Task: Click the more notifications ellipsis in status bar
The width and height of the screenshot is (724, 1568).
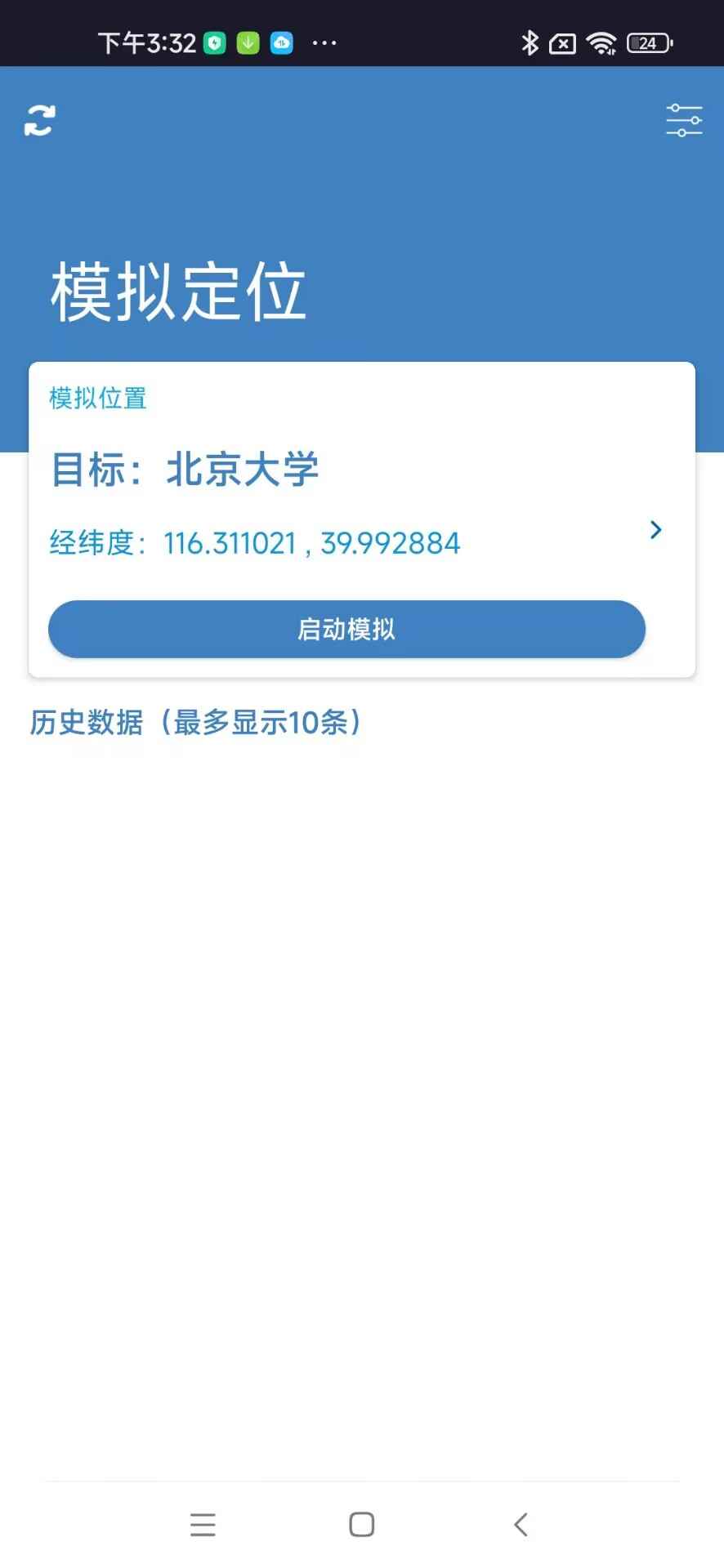Action: (x=324, y=42)
